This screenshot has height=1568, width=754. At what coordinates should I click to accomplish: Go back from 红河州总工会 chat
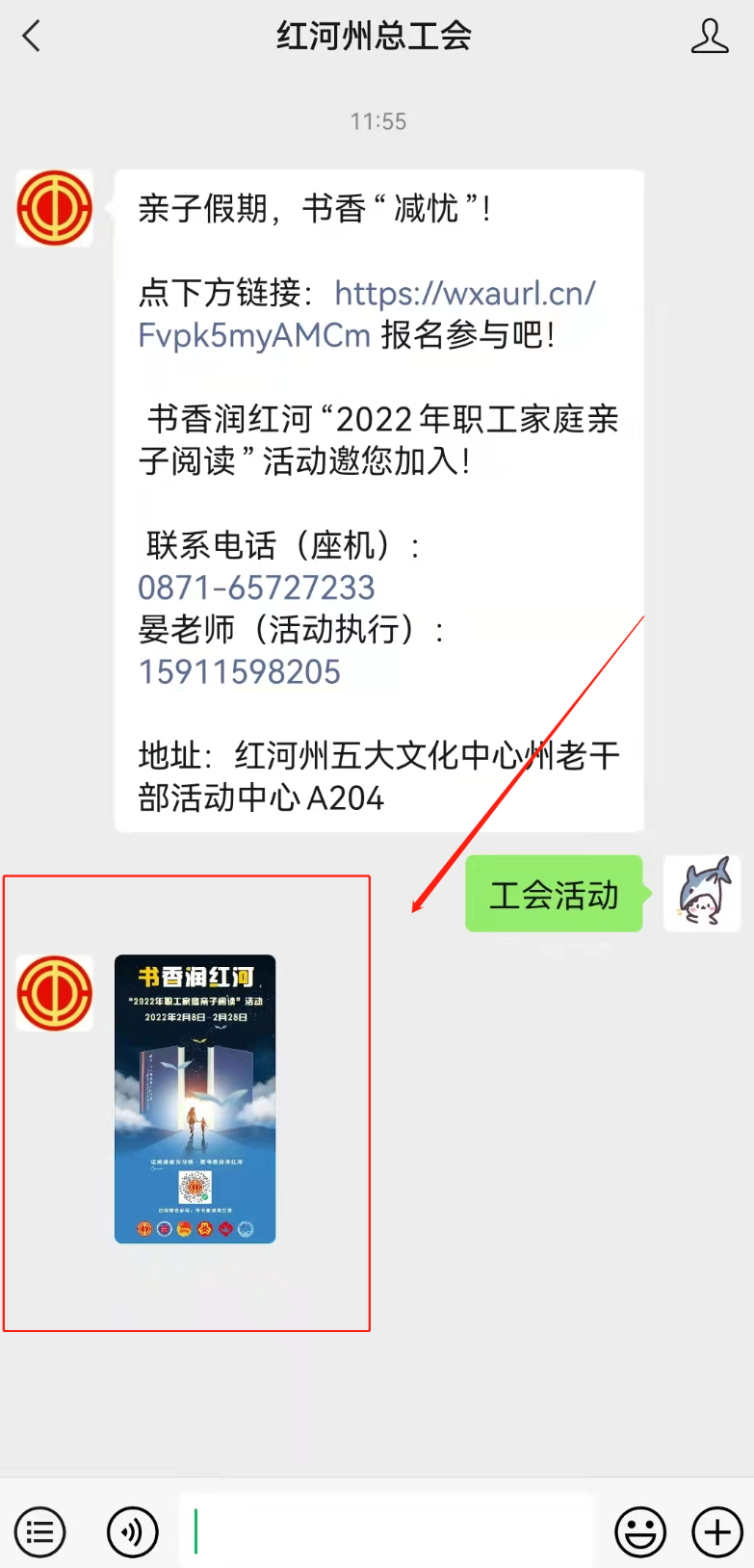click(32, 37)
